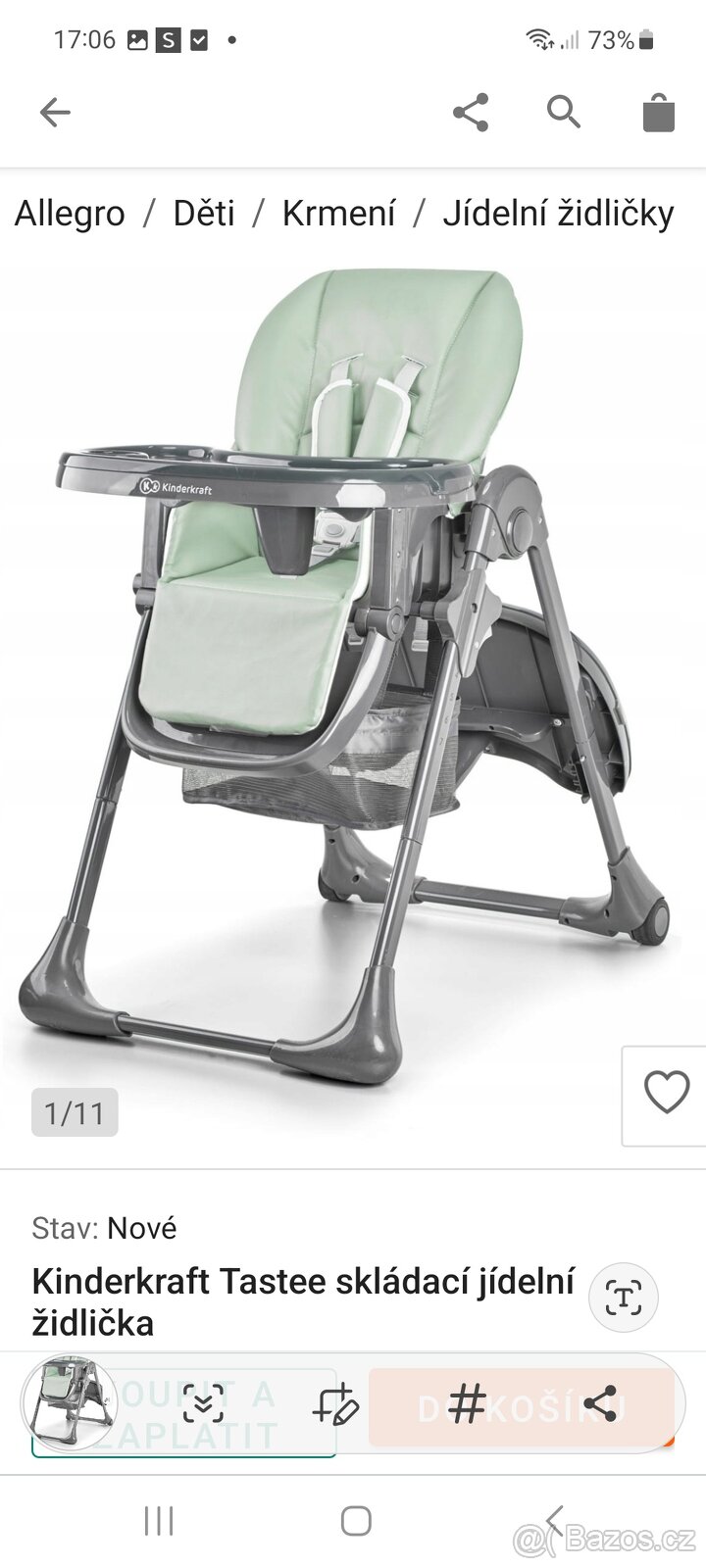Share this product listing from the app bar
The image size is (706, 1568).
pyautogui.click(x=471, y=113)
